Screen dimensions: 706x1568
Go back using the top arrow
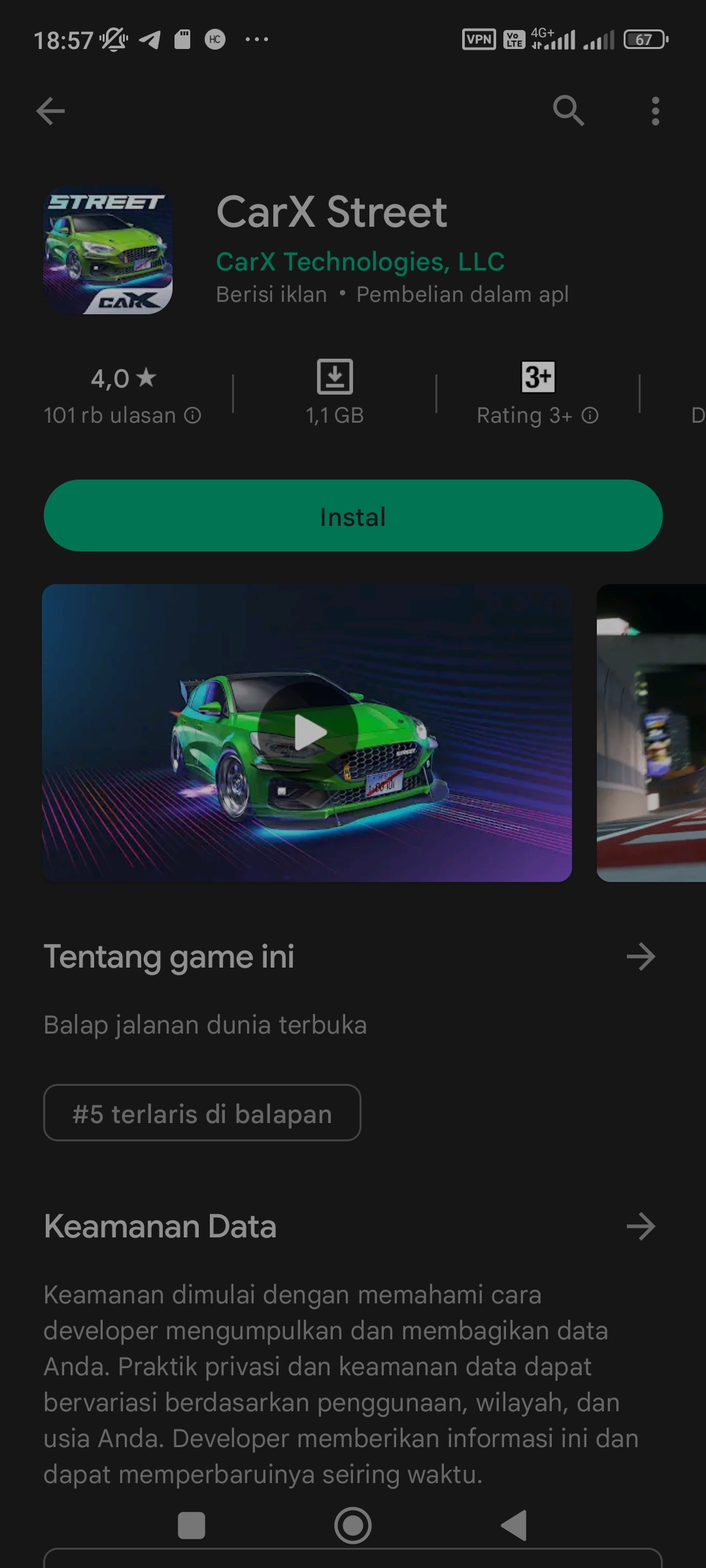point(50,111)
